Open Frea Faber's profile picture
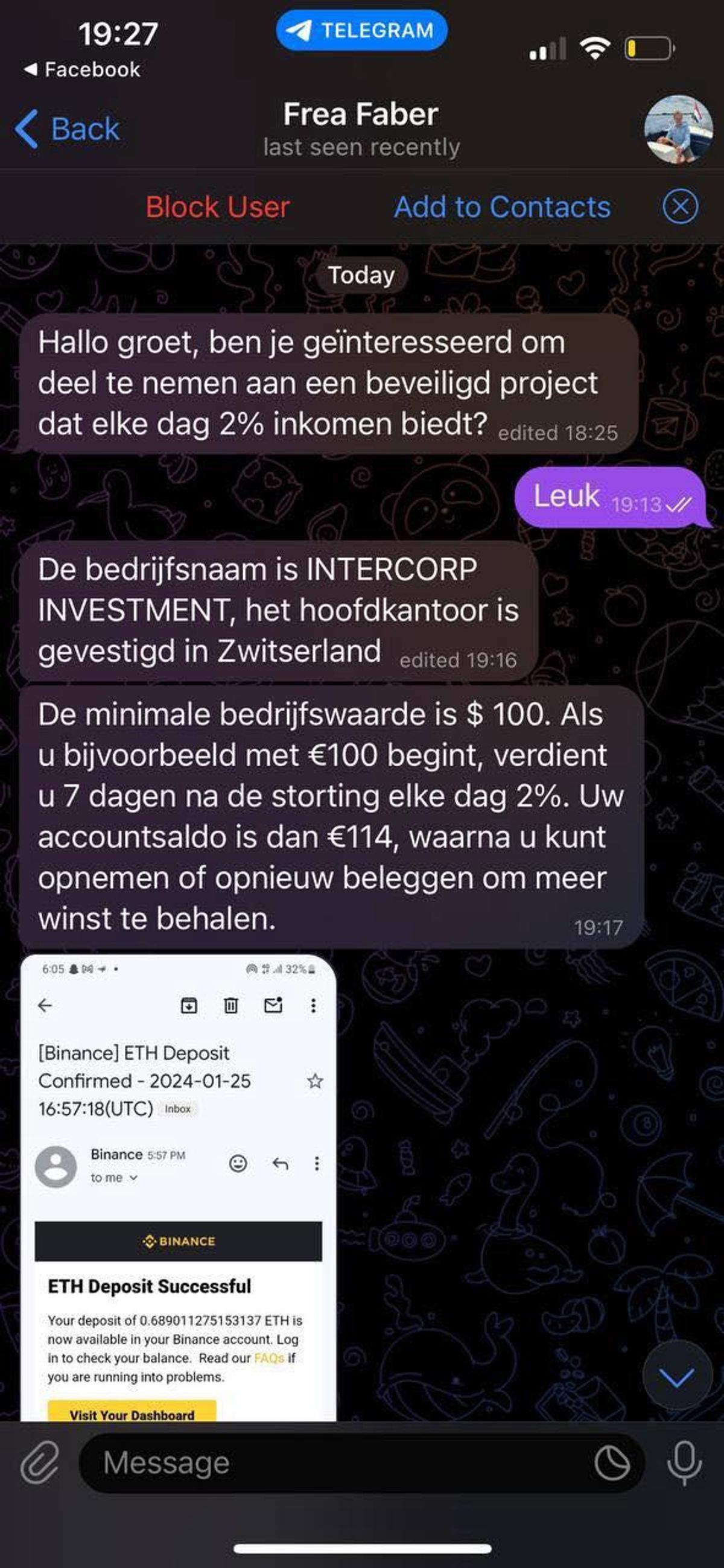The width and height of the screenshot is (724, 1568). 678,129
